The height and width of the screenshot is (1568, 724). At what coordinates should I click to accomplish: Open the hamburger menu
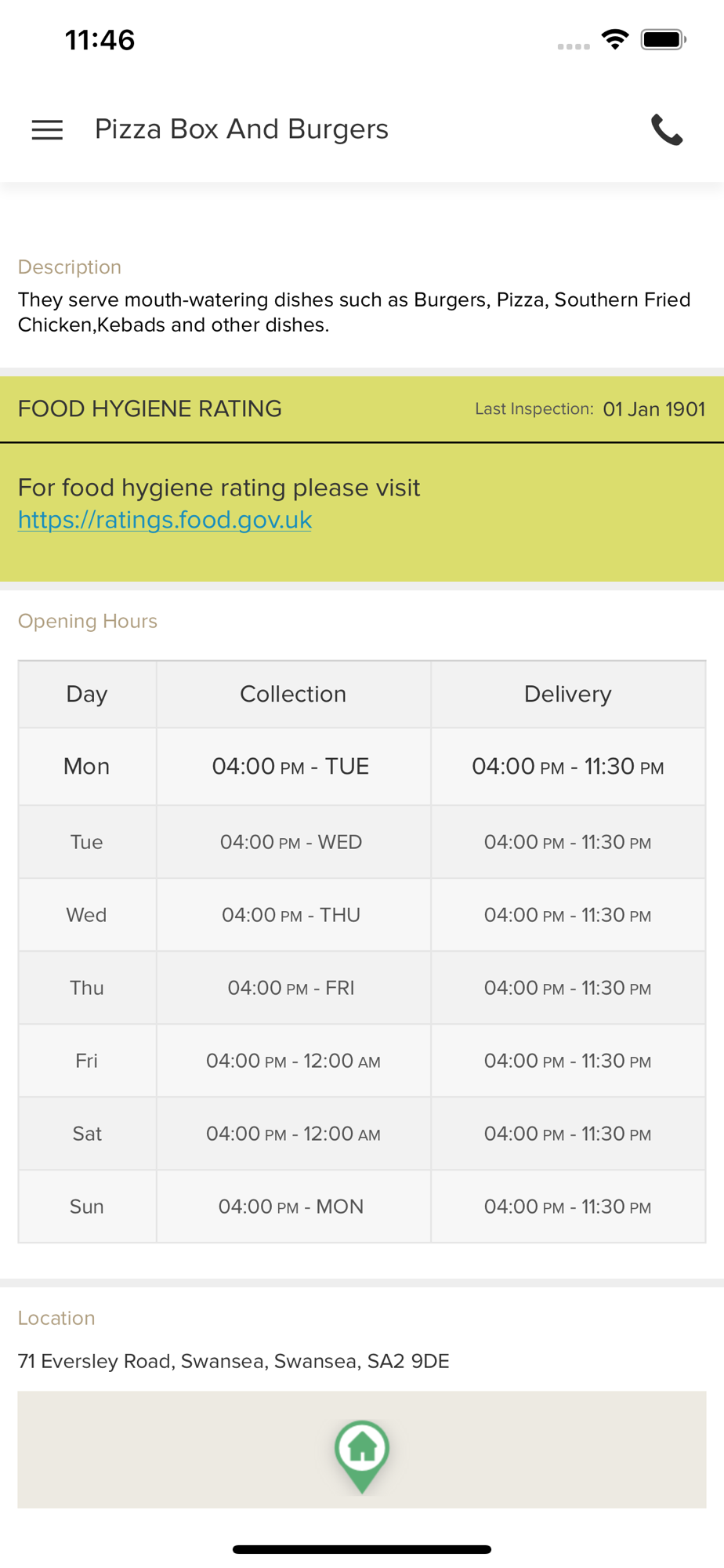47,129
